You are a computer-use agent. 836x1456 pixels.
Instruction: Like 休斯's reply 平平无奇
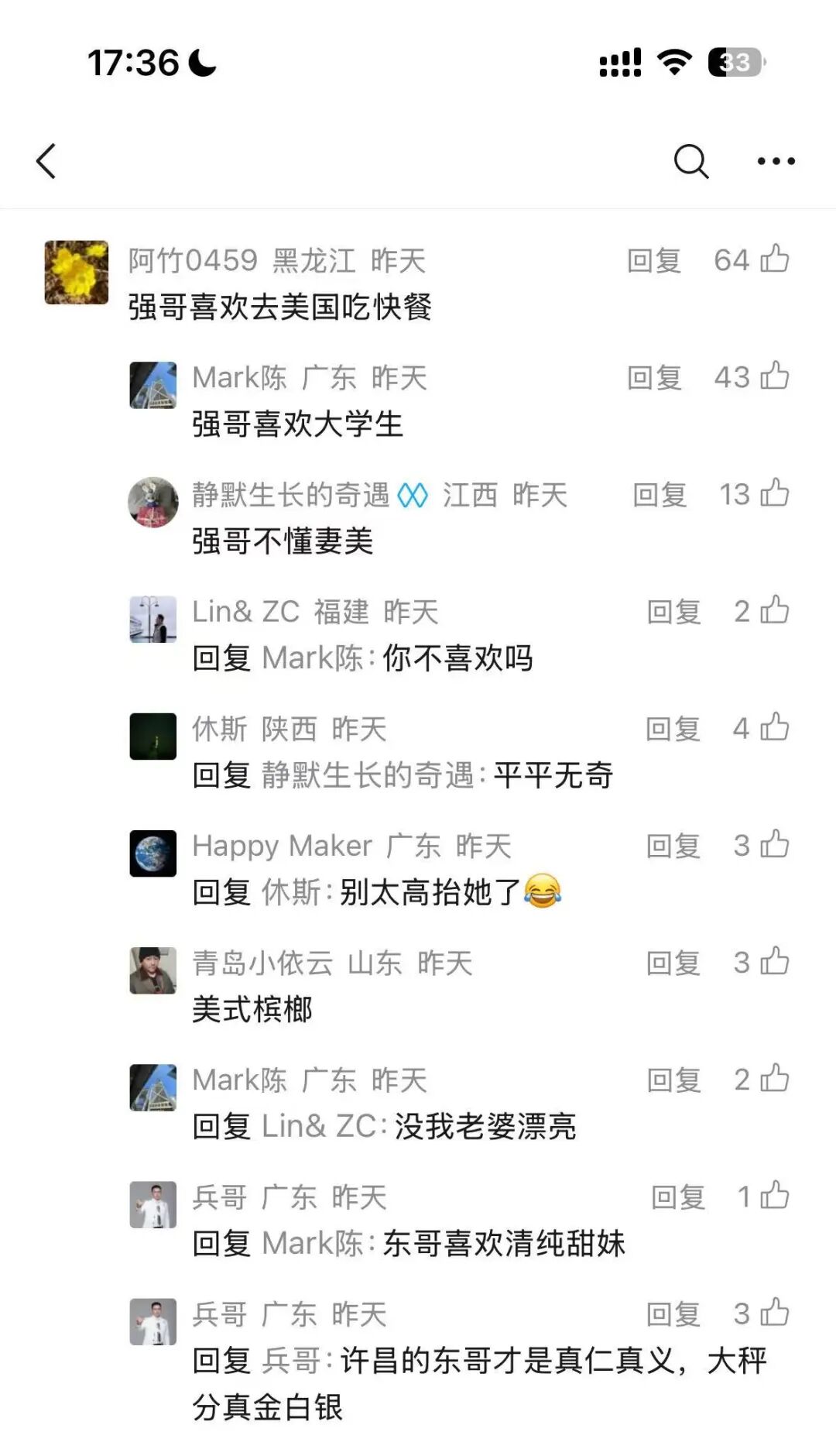(x=774, y=728)
